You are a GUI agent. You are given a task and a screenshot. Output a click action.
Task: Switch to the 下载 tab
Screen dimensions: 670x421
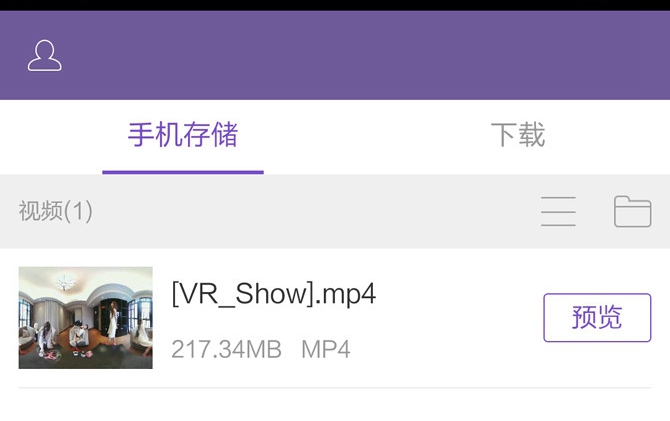517,135
